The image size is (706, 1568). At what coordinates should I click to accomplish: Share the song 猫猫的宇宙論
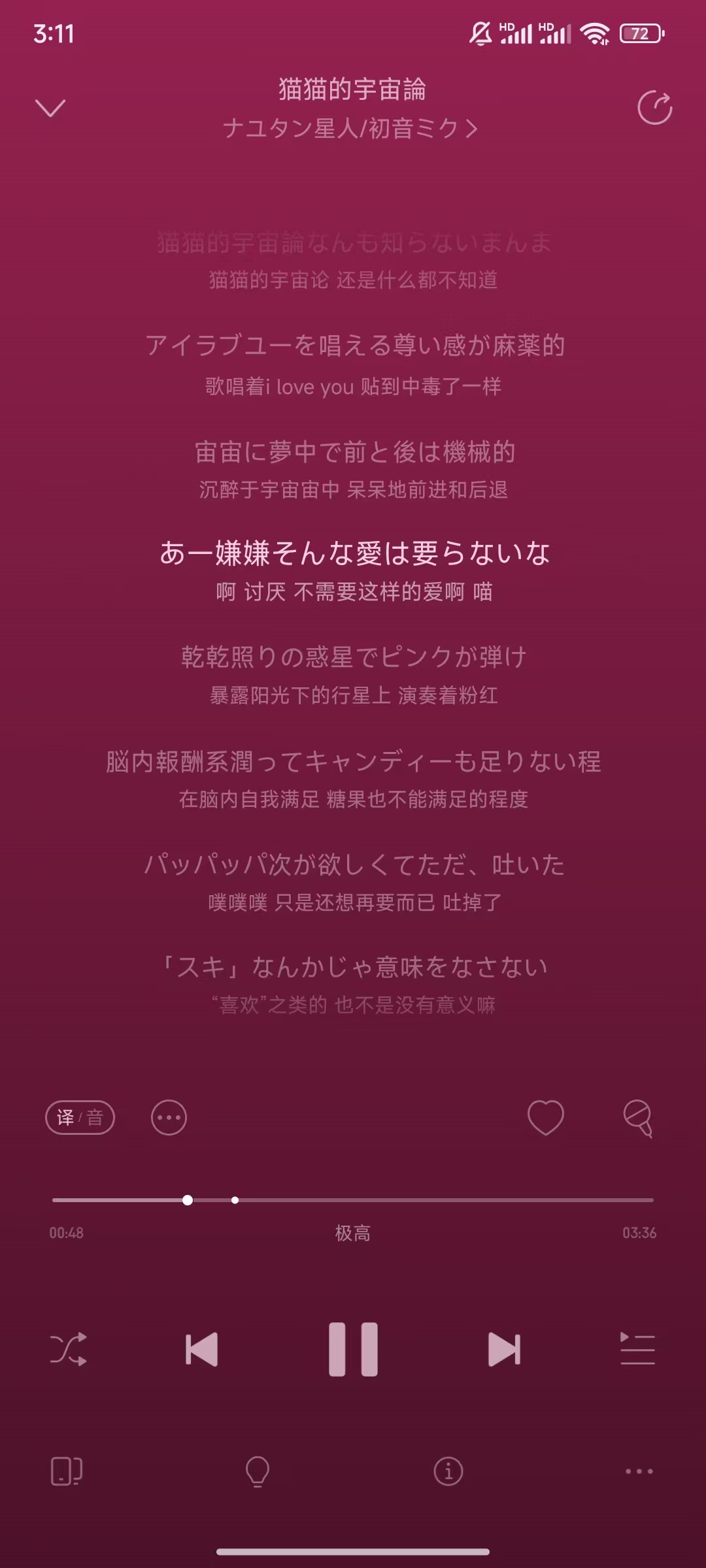point(654,108)
